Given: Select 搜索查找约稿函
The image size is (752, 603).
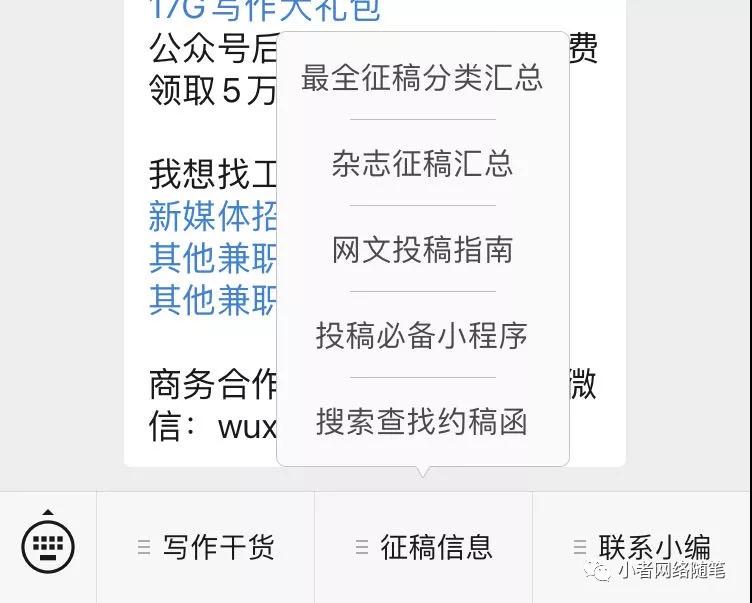Looking at the screenshot, I should point(422,421).
